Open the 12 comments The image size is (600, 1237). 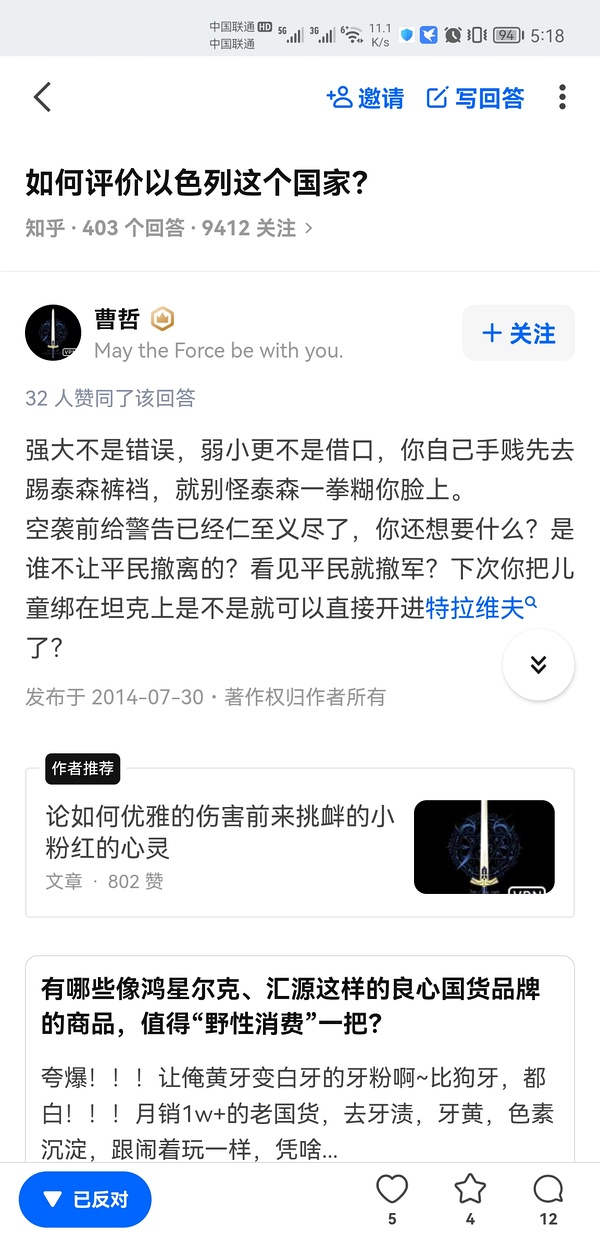(x=548, y=1189)
